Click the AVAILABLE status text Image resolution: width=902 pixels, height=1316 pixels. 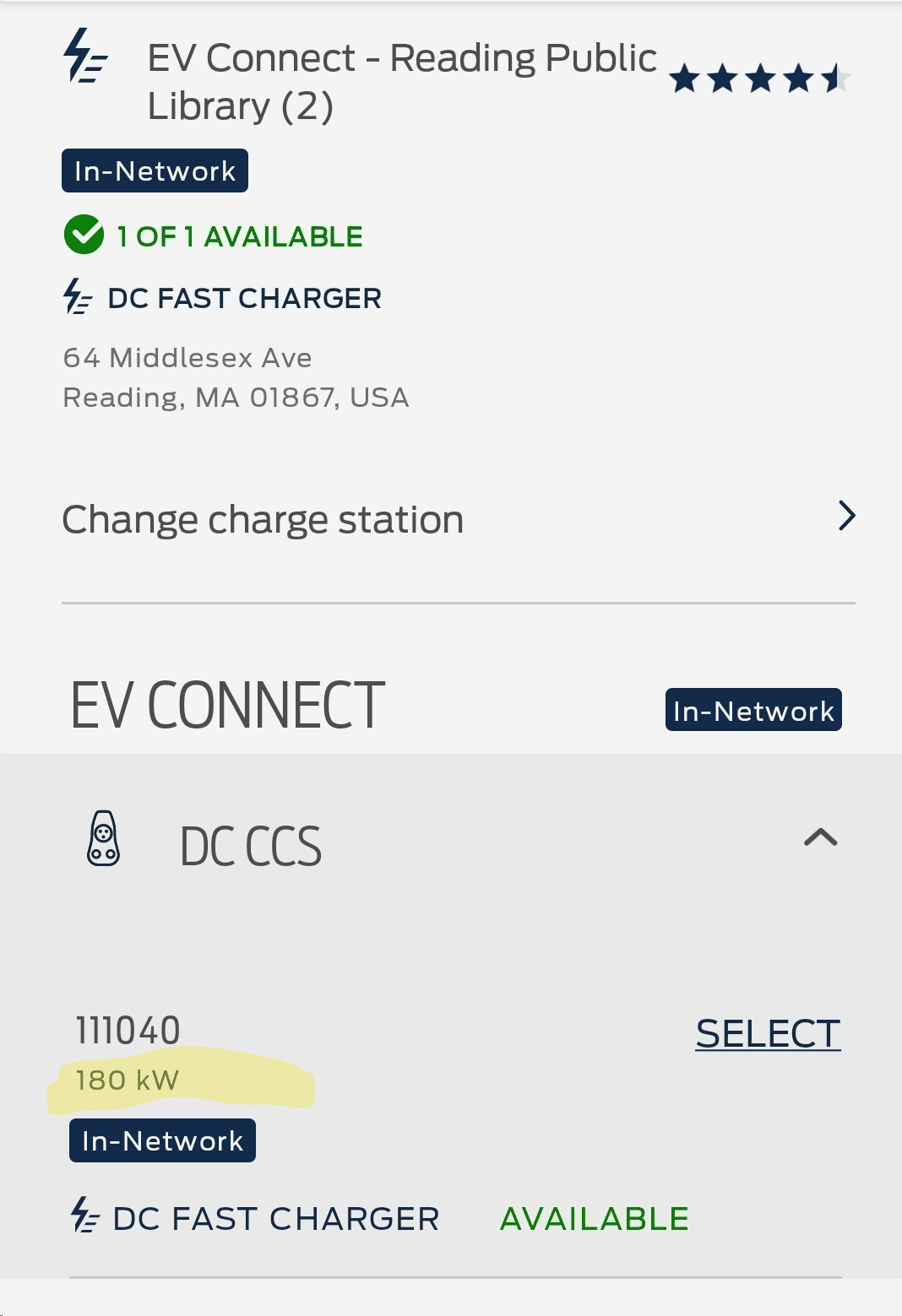click(594, 1217)
